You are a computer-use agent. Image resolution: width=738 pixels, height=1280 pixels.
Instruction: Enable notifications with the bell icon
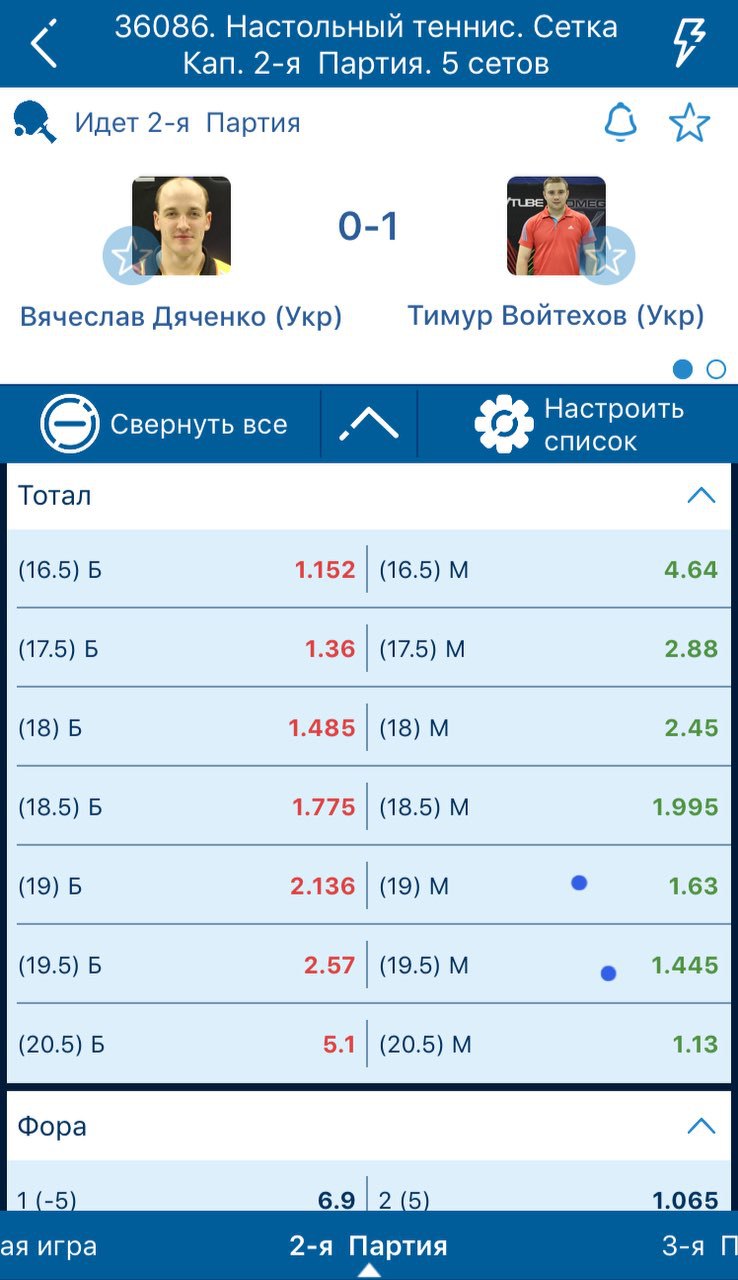point(621,123)
